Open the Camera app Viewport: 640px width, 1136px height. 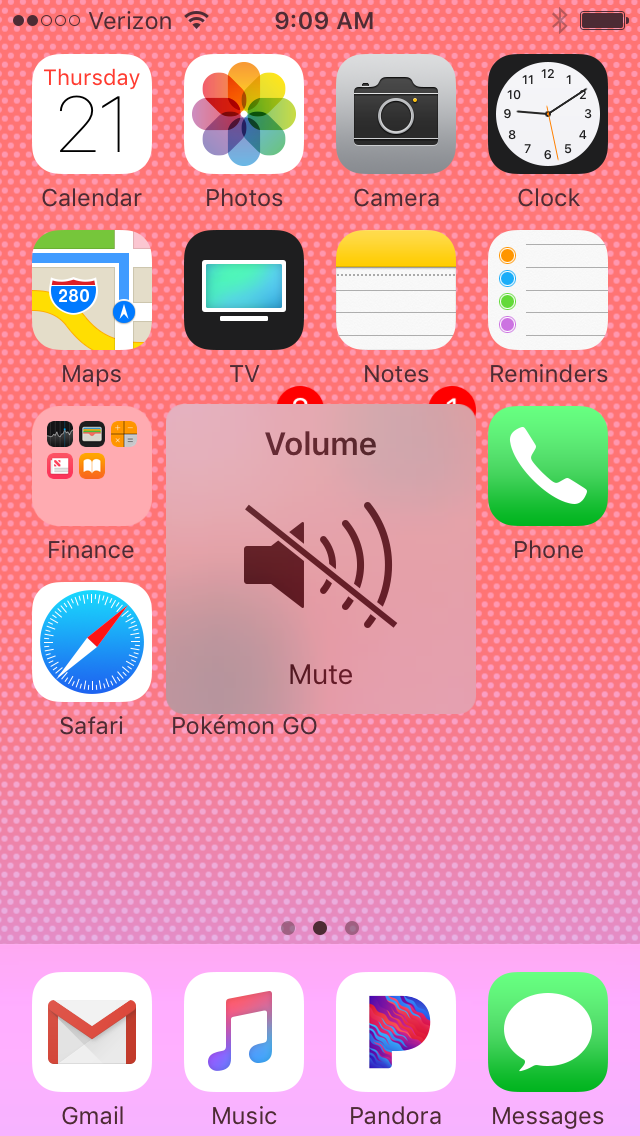pos(396,114)
